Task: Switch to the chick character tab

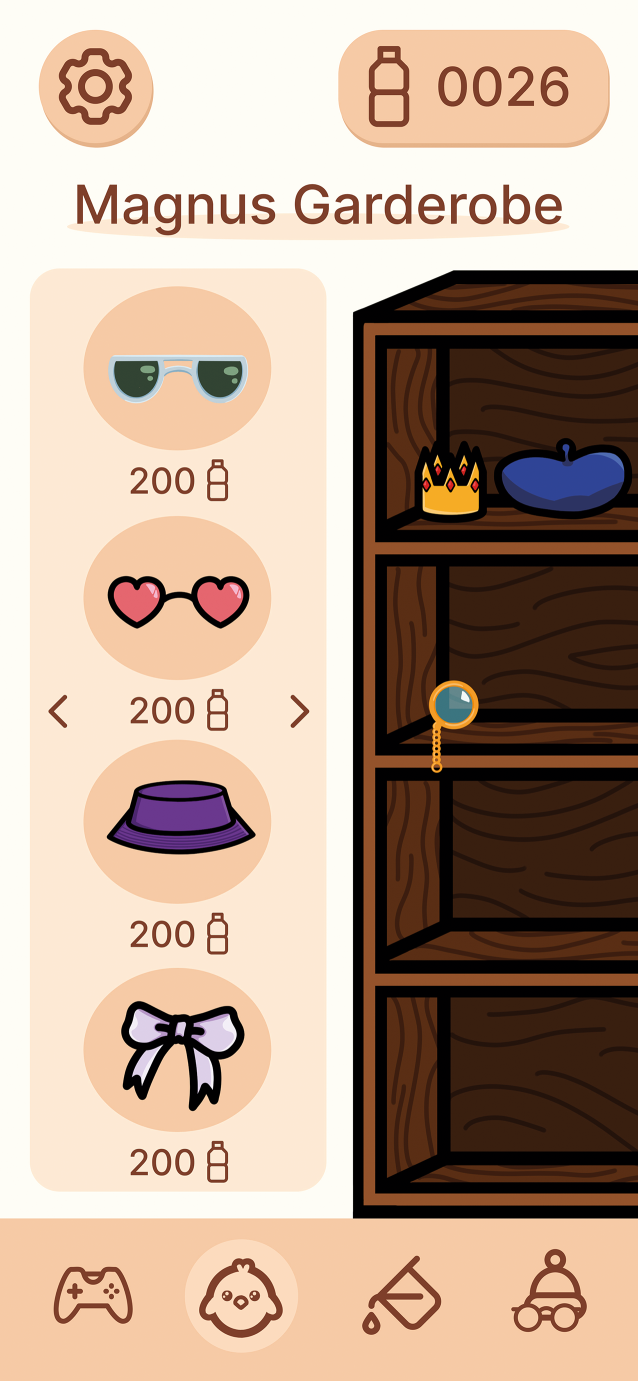Action: pyautogui.click(x=241, y=1298)
